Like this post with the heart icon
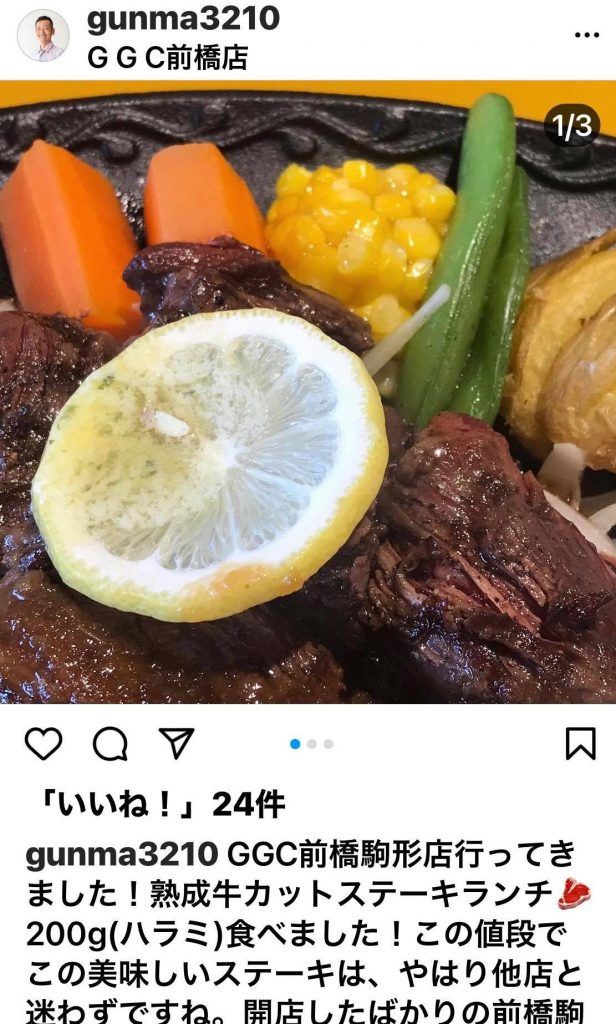 (x=43, y=743)
